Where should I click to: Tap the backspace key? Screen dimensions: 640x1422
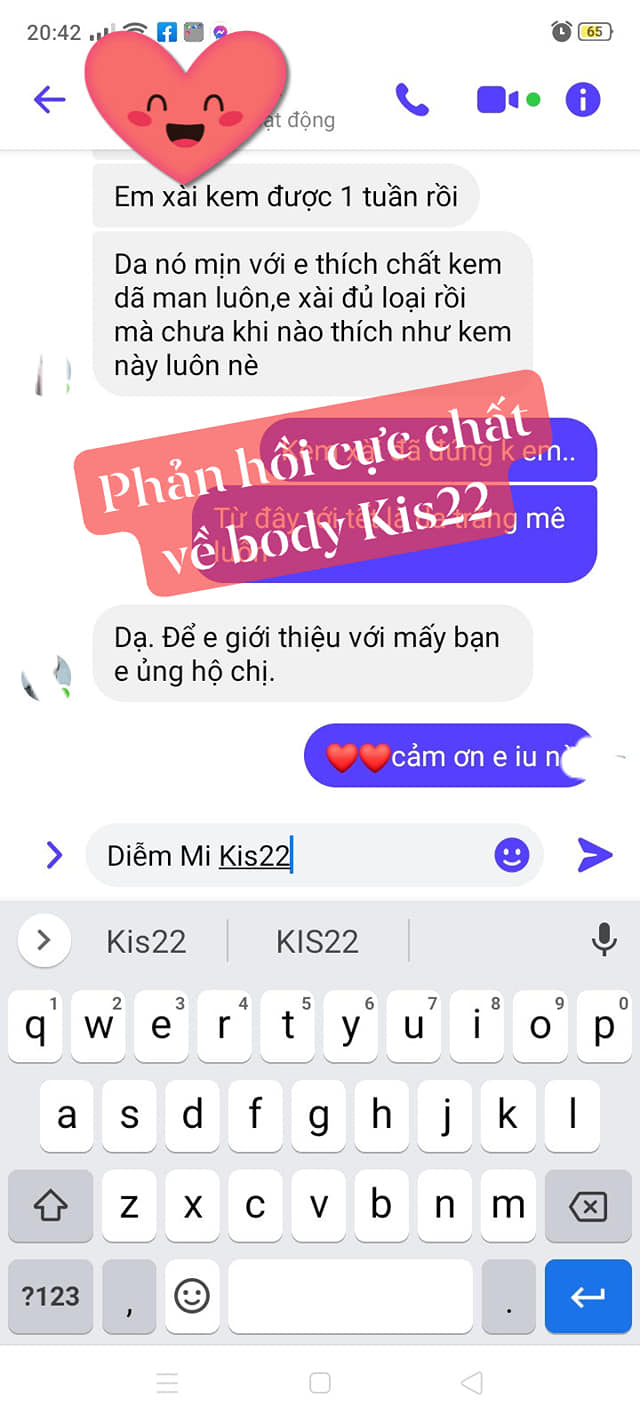tap(587, 1206)
